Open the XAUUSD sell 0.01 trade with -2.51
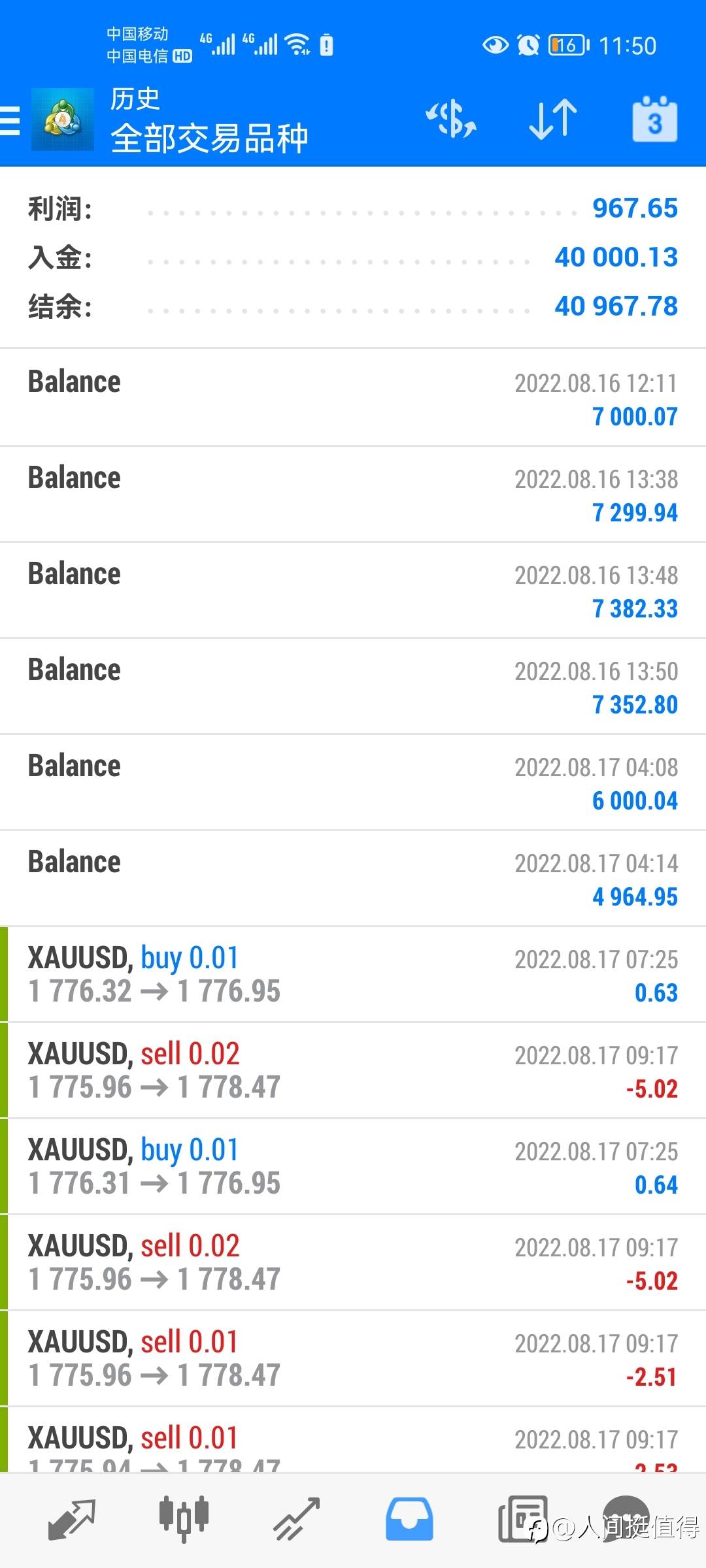 [353, 1358]
